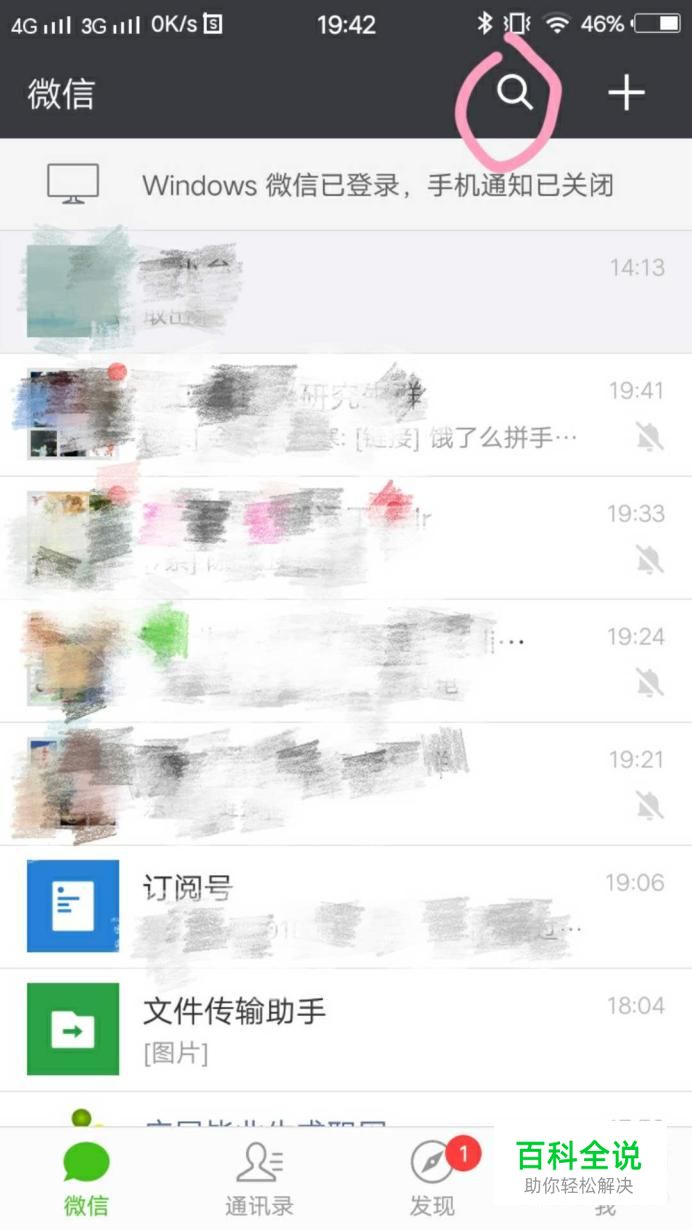692x1230 pixels.
Task: Open the WeChat search magnifier
Action: (x=514, y=94)
